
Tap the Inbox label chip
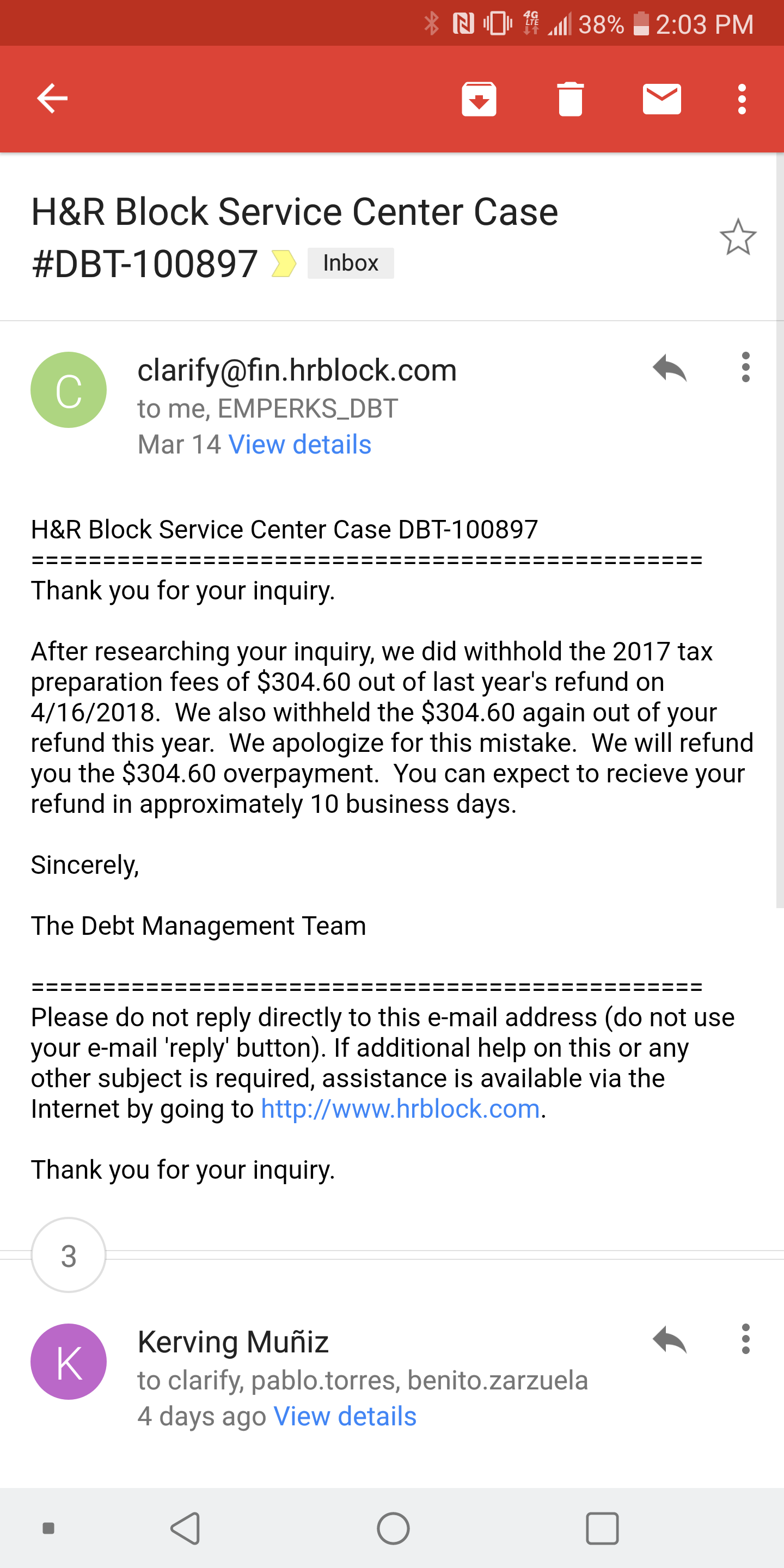point(351,263)
